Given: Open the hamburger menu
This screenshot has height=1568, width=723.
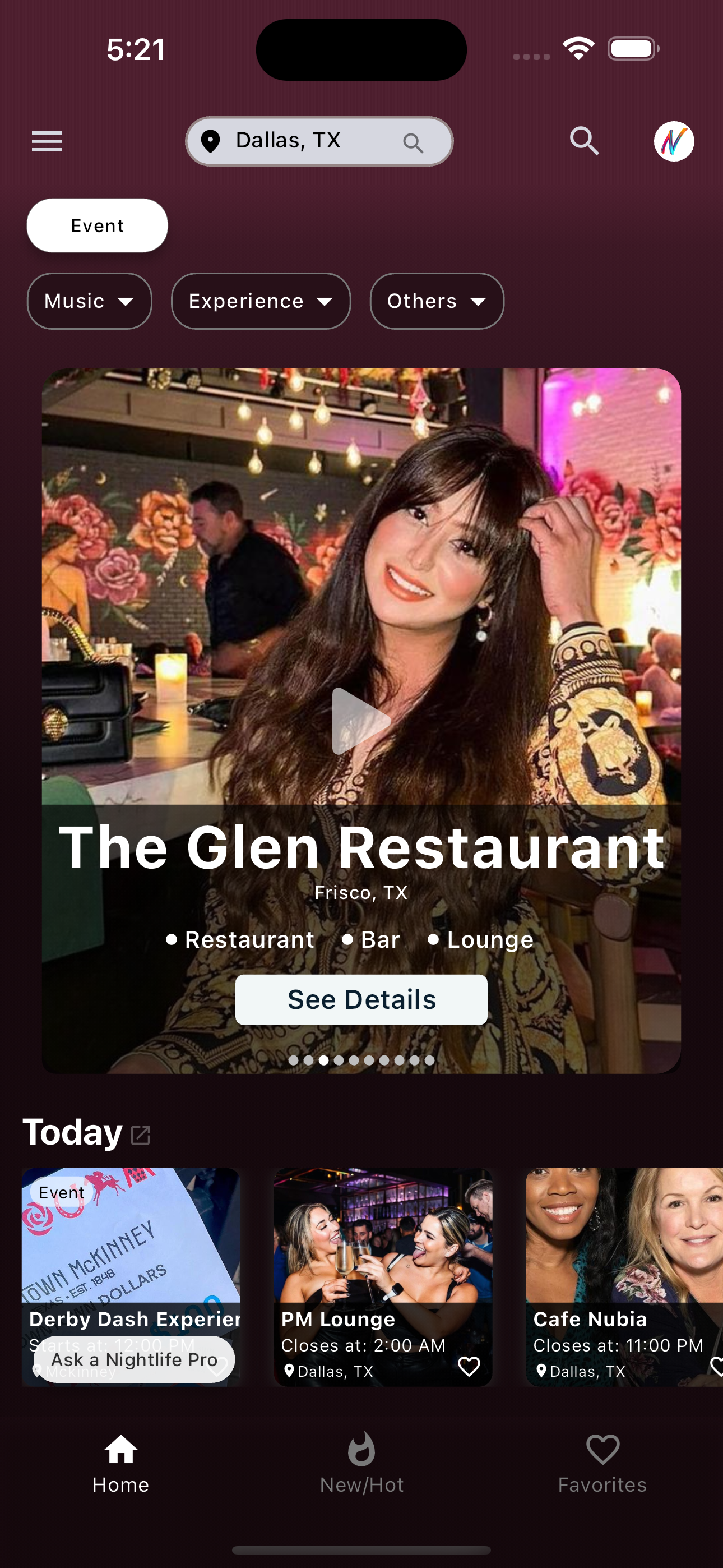Looking at the screenshot, I should (47, 141).
